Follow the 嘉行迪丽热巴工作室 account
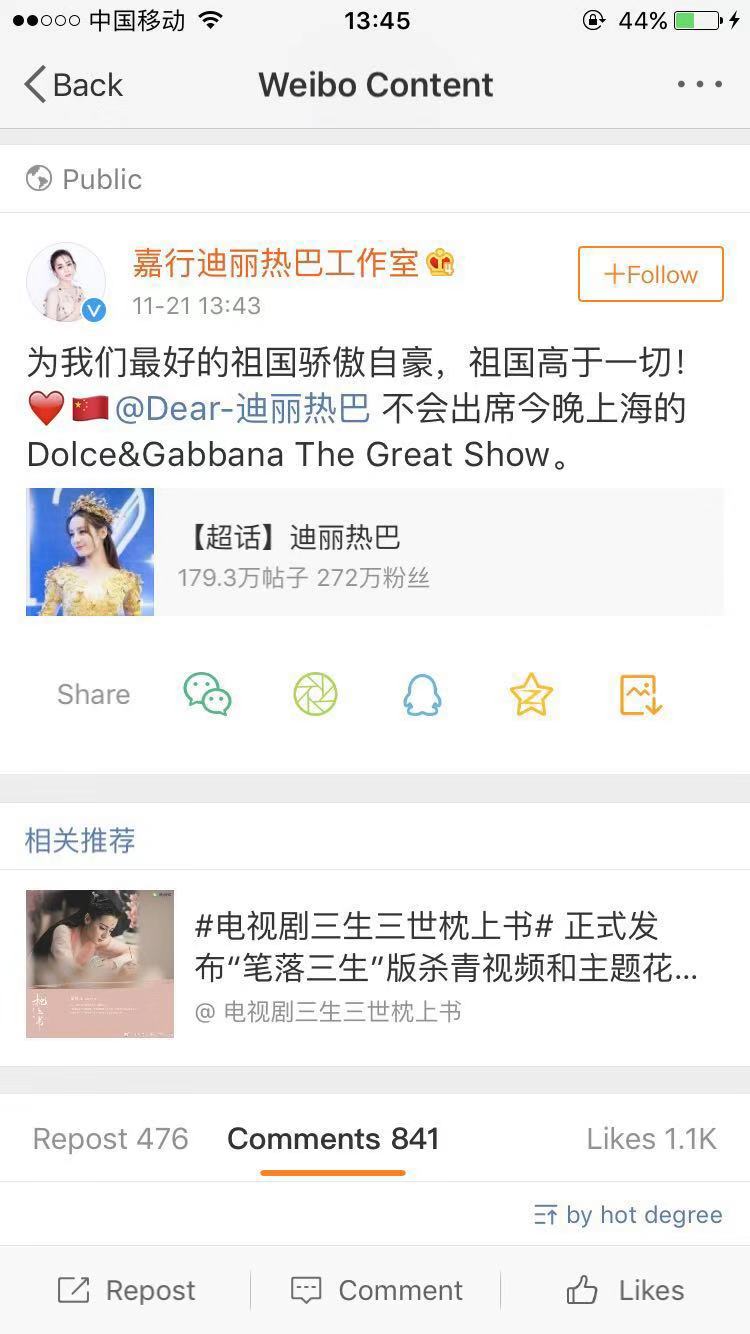Screen dimensions: 750x1334 [650, 274]
